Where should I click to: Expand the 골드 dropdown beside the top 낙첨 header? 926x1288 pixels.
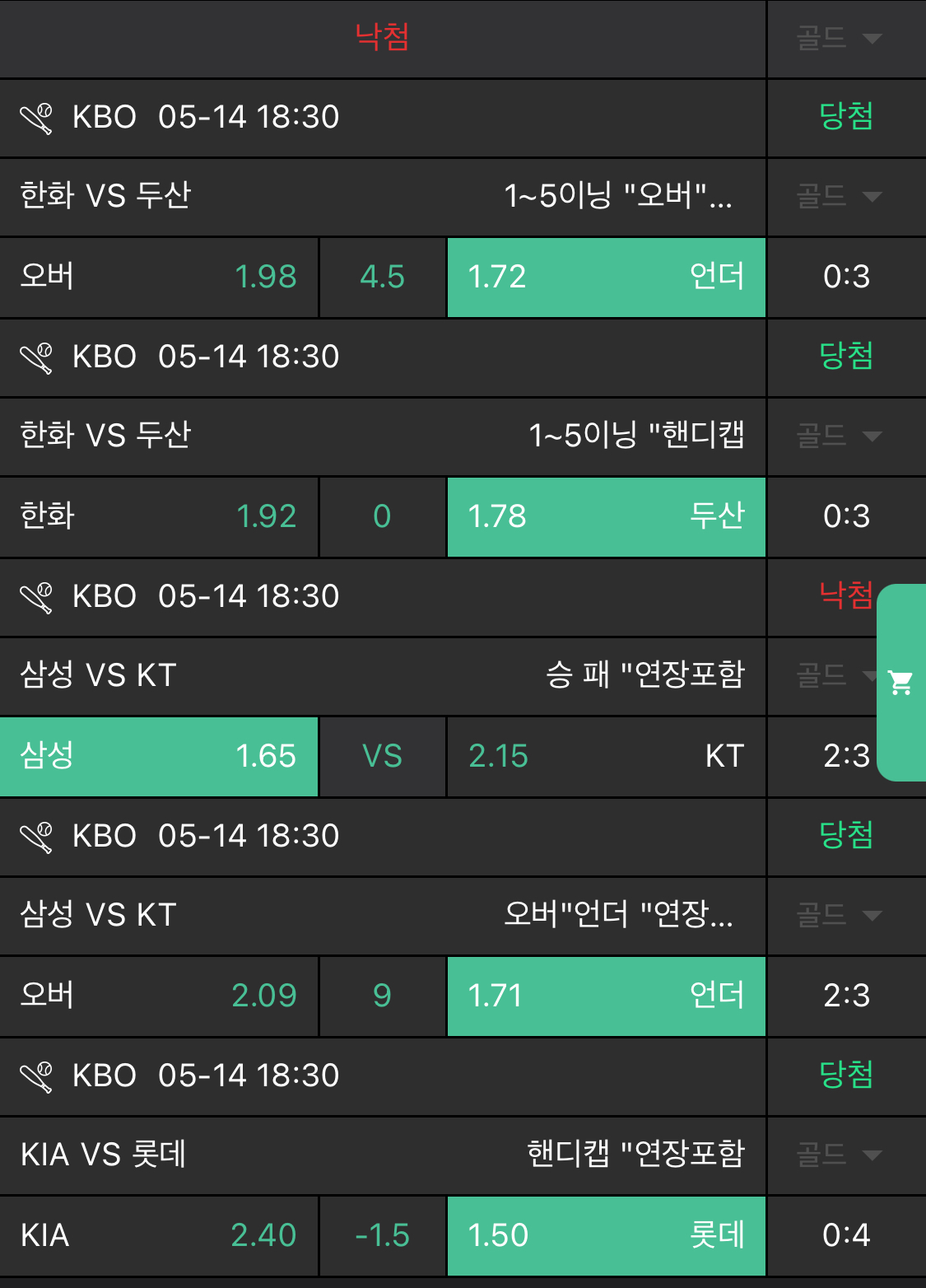pyautogui.click(x=839, y=38)
